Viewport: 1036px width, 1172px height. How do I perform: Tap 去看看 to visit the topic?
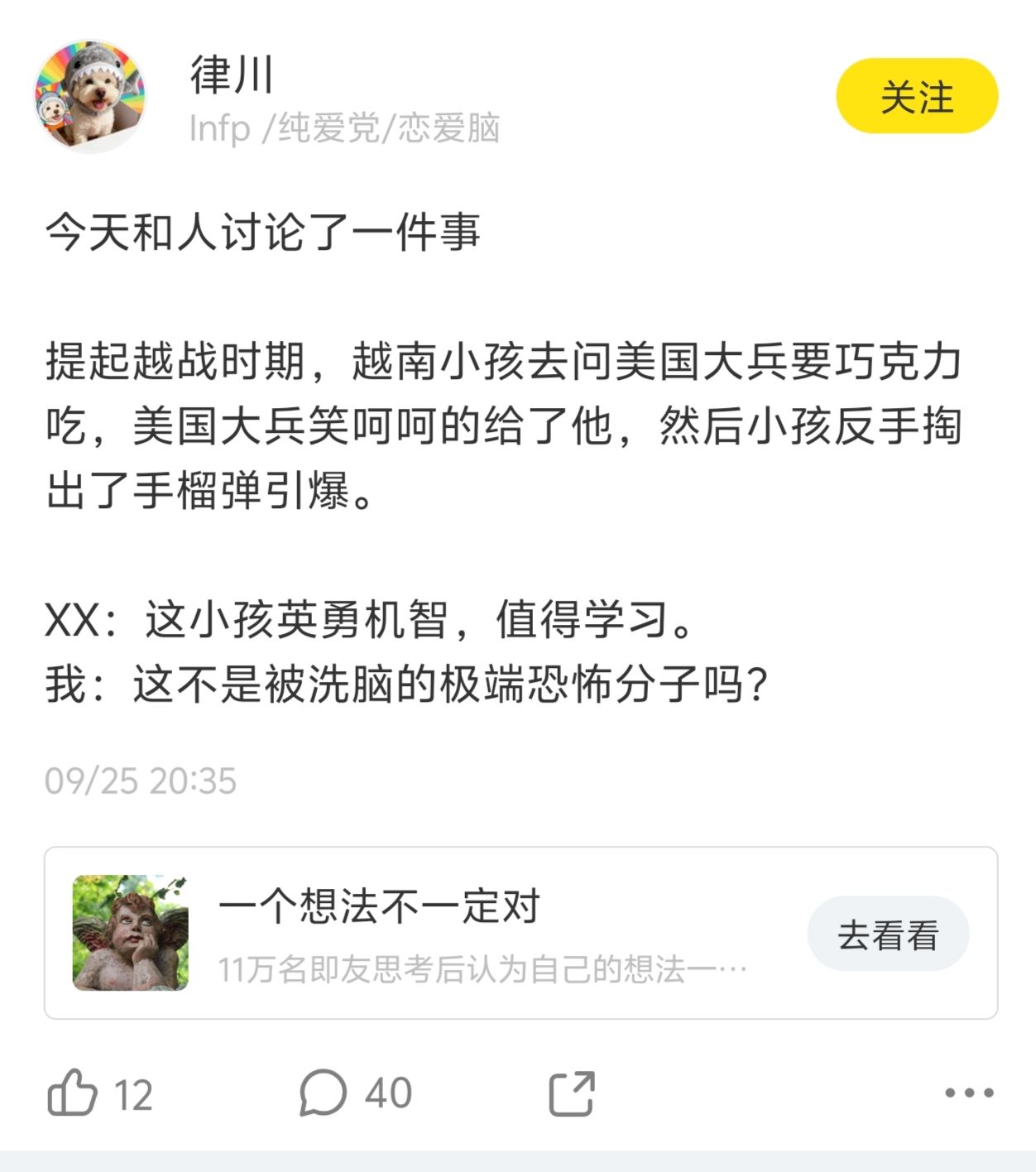pyautogui.click(x=887, y=934)
